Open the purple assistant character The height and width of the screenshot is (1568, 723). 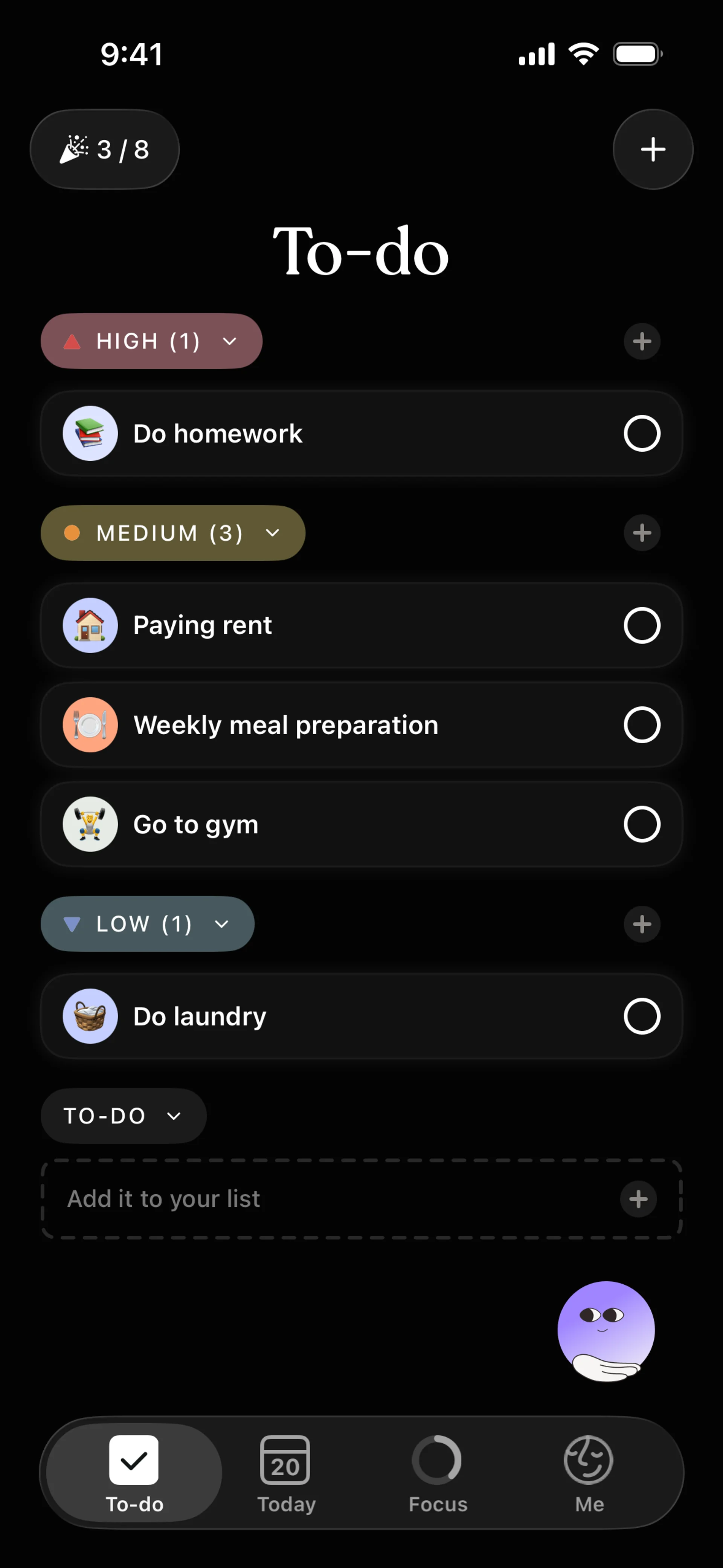[606, 1331]
